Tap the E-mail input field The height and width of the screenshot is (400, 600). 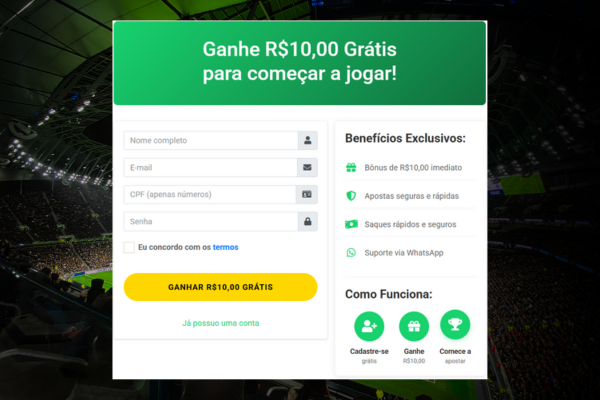point(210,168)
